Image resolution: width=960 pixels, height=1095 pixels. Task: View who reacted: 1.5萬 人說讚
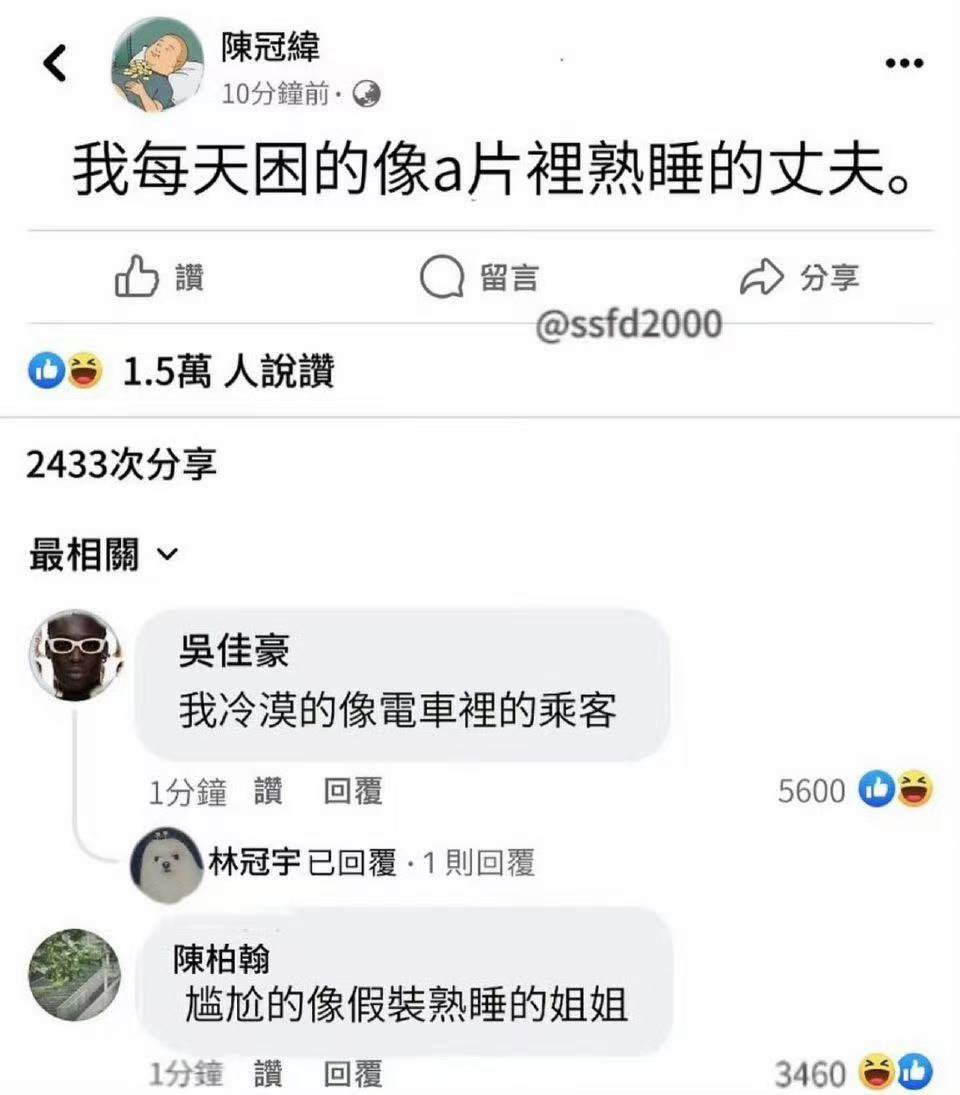[227, 373]
